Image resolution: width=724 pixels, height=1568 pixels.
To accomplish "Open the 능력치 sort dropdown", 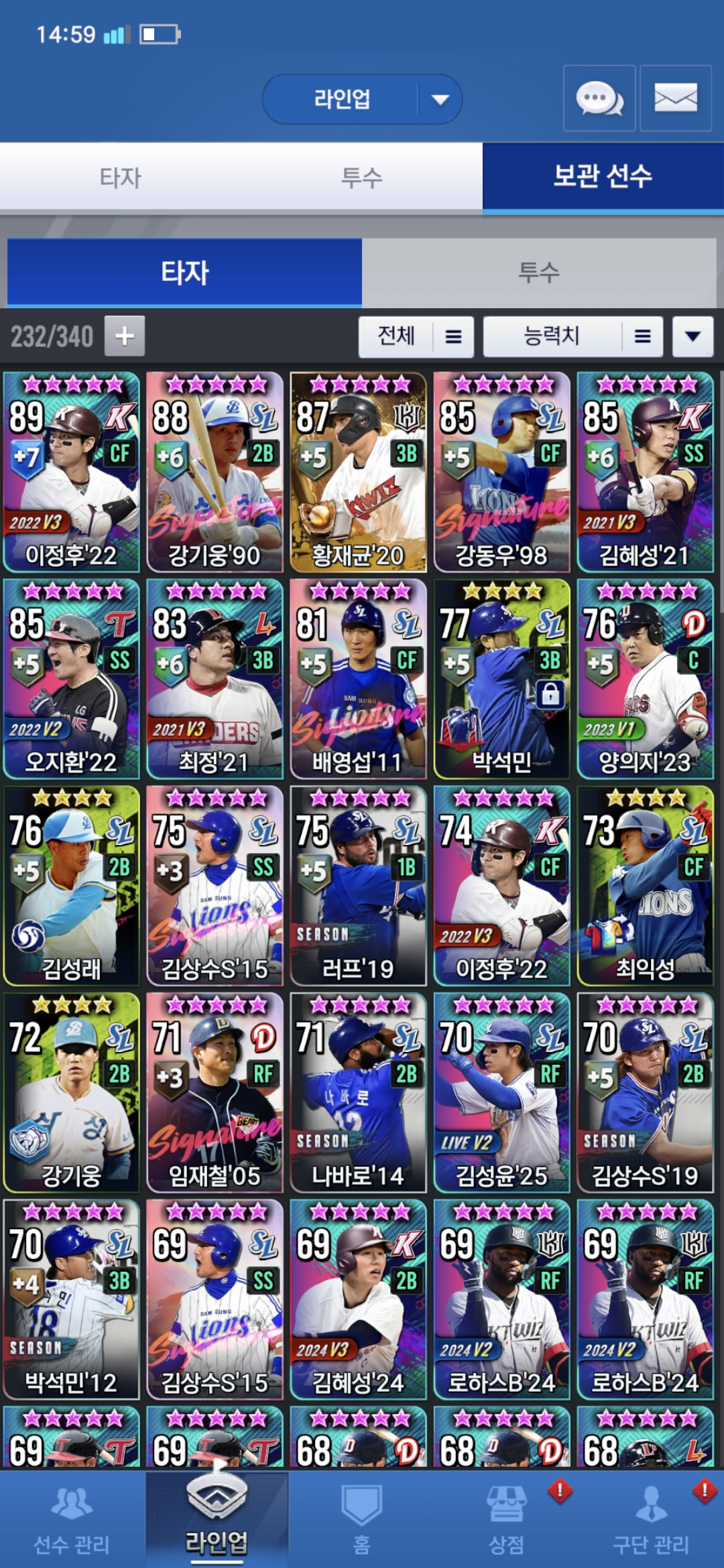I will 573,336.
